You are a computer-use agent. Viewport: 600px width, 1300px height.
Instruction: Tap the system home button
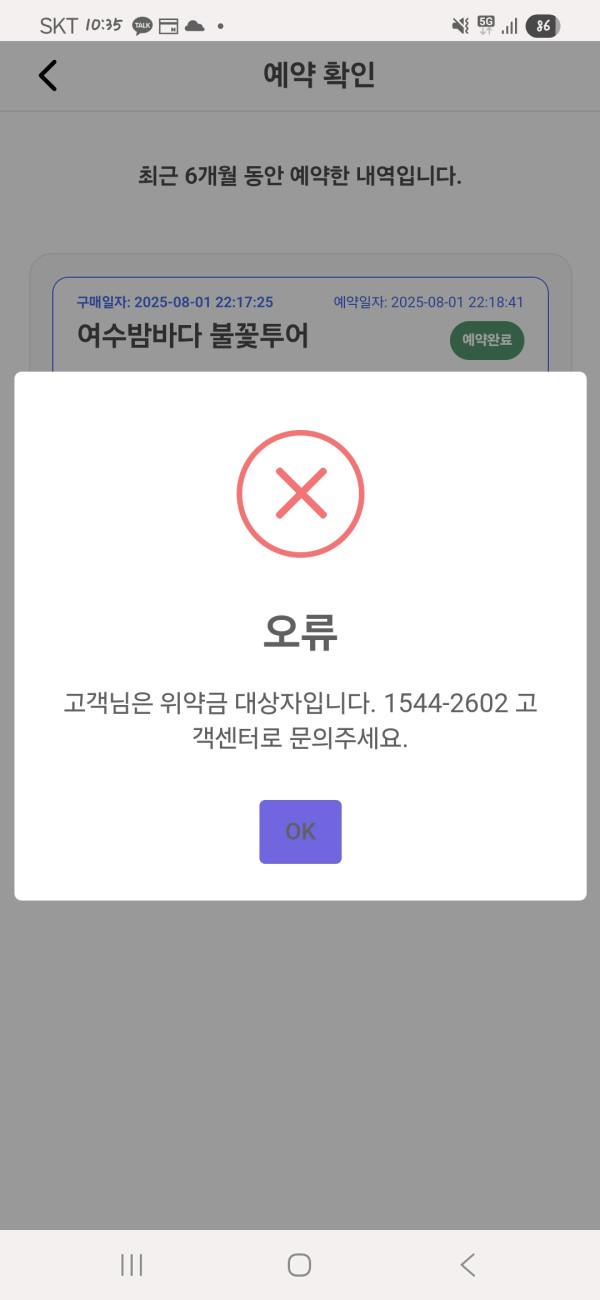(x=299, y=1265)
